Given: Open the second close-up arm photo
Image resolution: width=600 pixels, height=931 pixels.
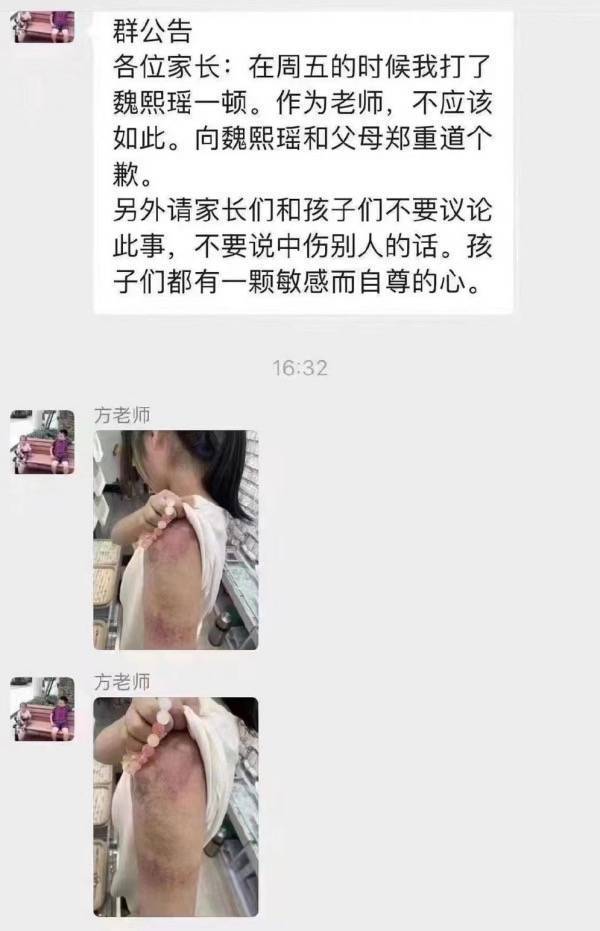Looking at the screenshot, I should (176, 806).
